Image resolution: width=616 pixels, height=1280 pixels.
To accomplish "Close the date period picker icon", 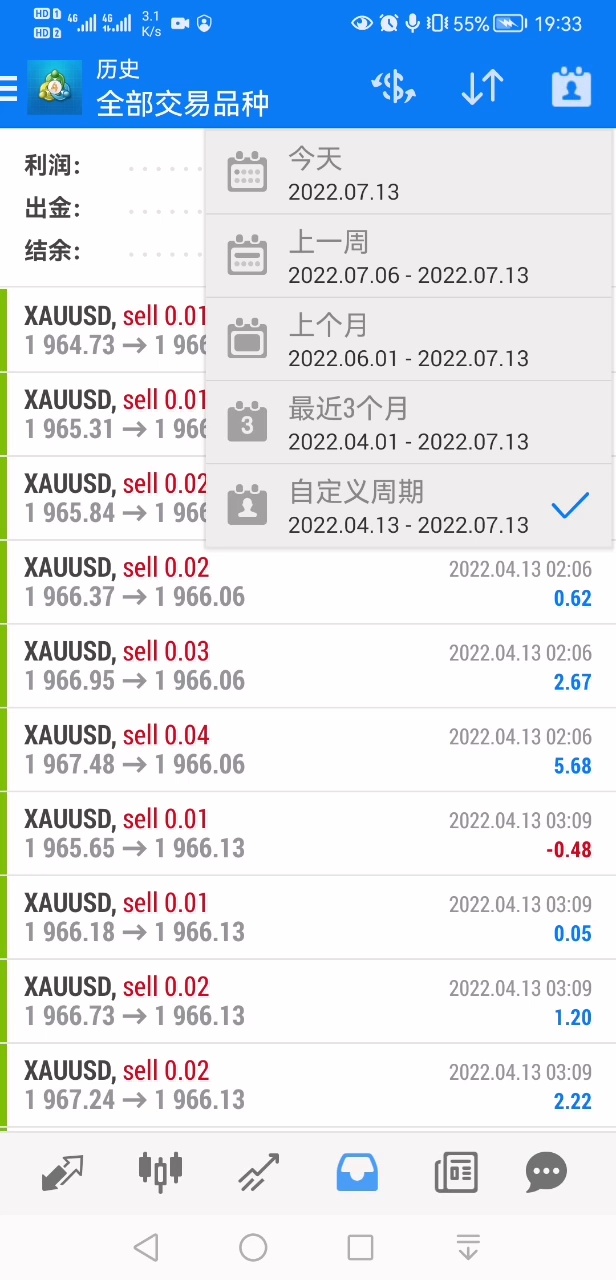I will (571, 88).
